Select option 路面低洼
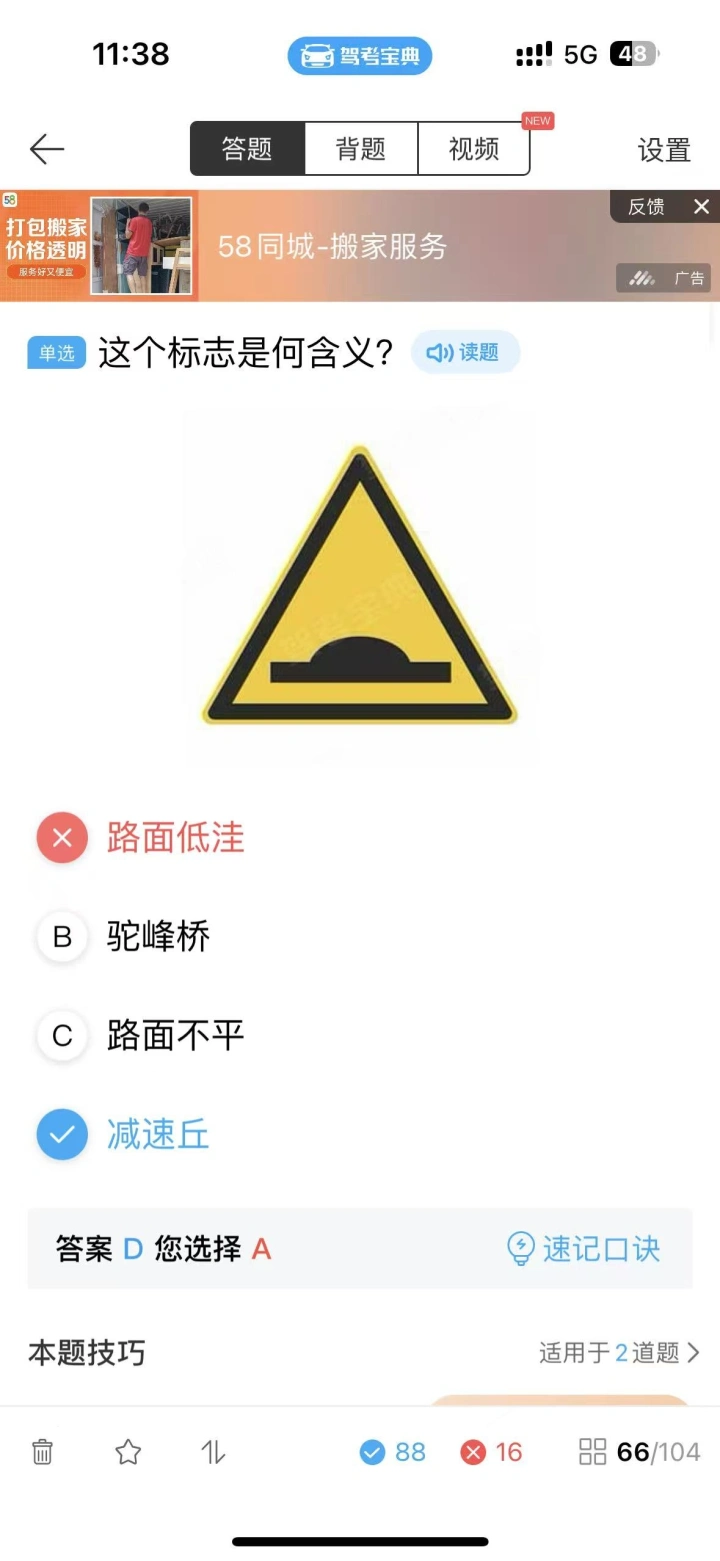 175,838
